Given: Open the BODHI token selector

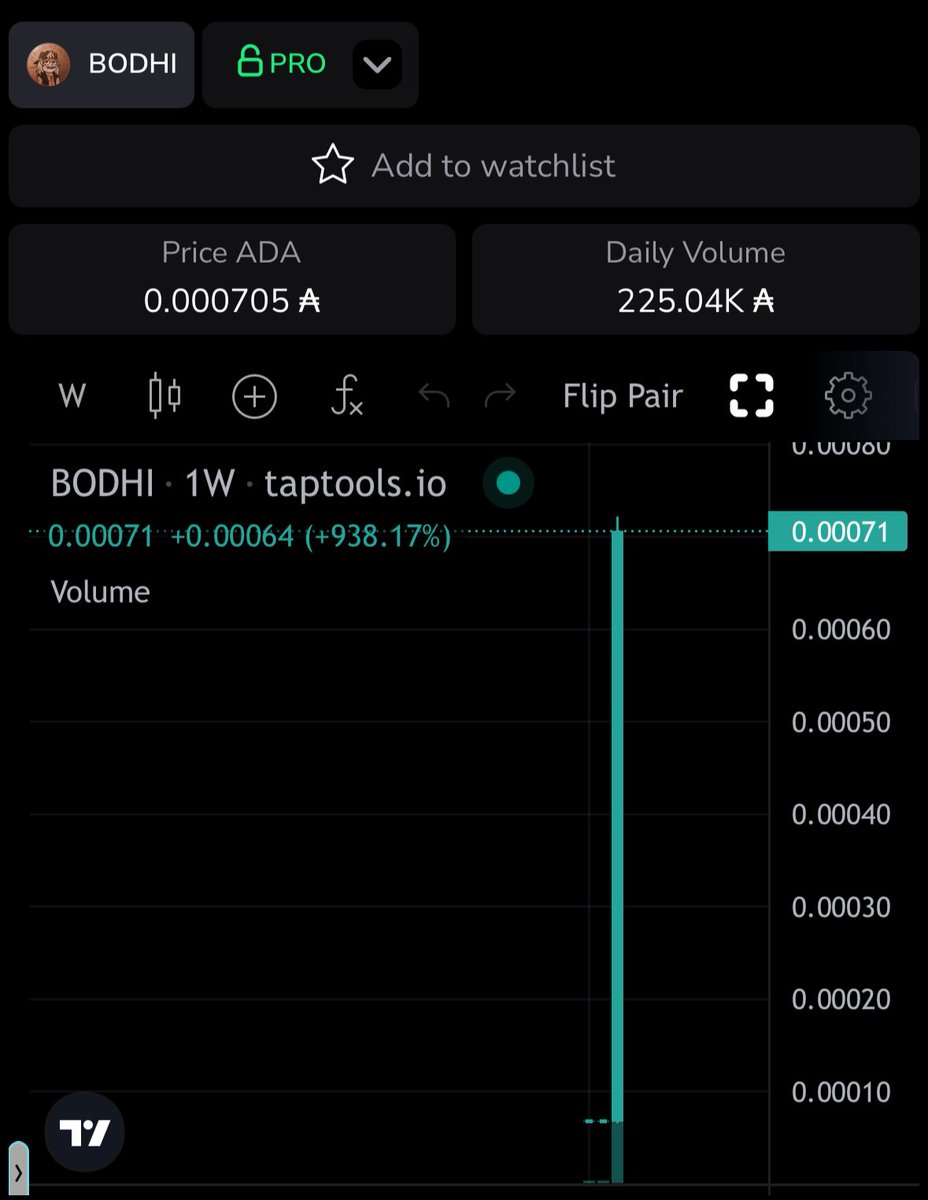Looking at the screenshot, I should click(101, 64).
